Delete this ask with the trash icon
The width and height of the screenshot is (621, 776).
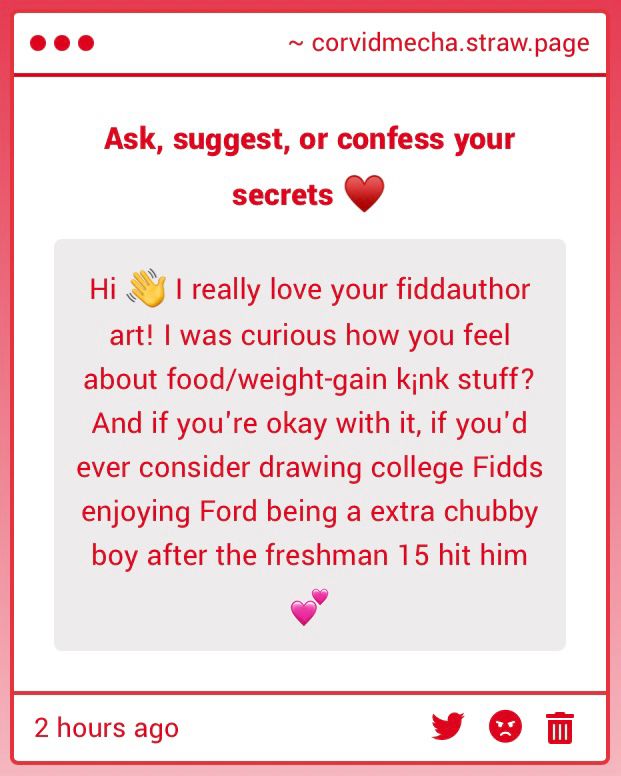pyautogui.click(x=560, y=727)
